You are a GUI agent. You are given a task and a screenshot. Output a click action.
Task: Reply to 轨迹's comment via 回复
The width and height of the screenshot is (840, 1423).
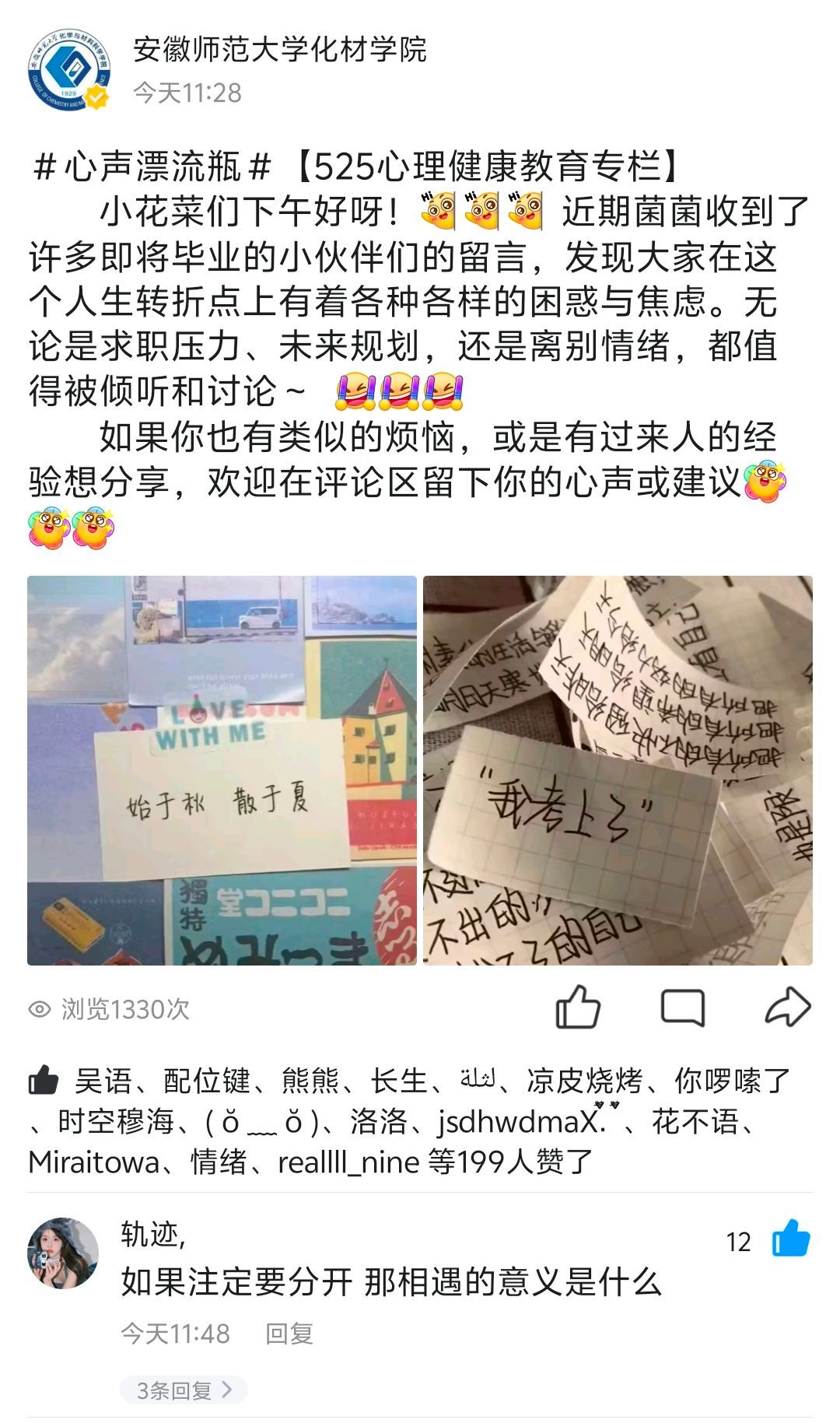(289, 1334)
